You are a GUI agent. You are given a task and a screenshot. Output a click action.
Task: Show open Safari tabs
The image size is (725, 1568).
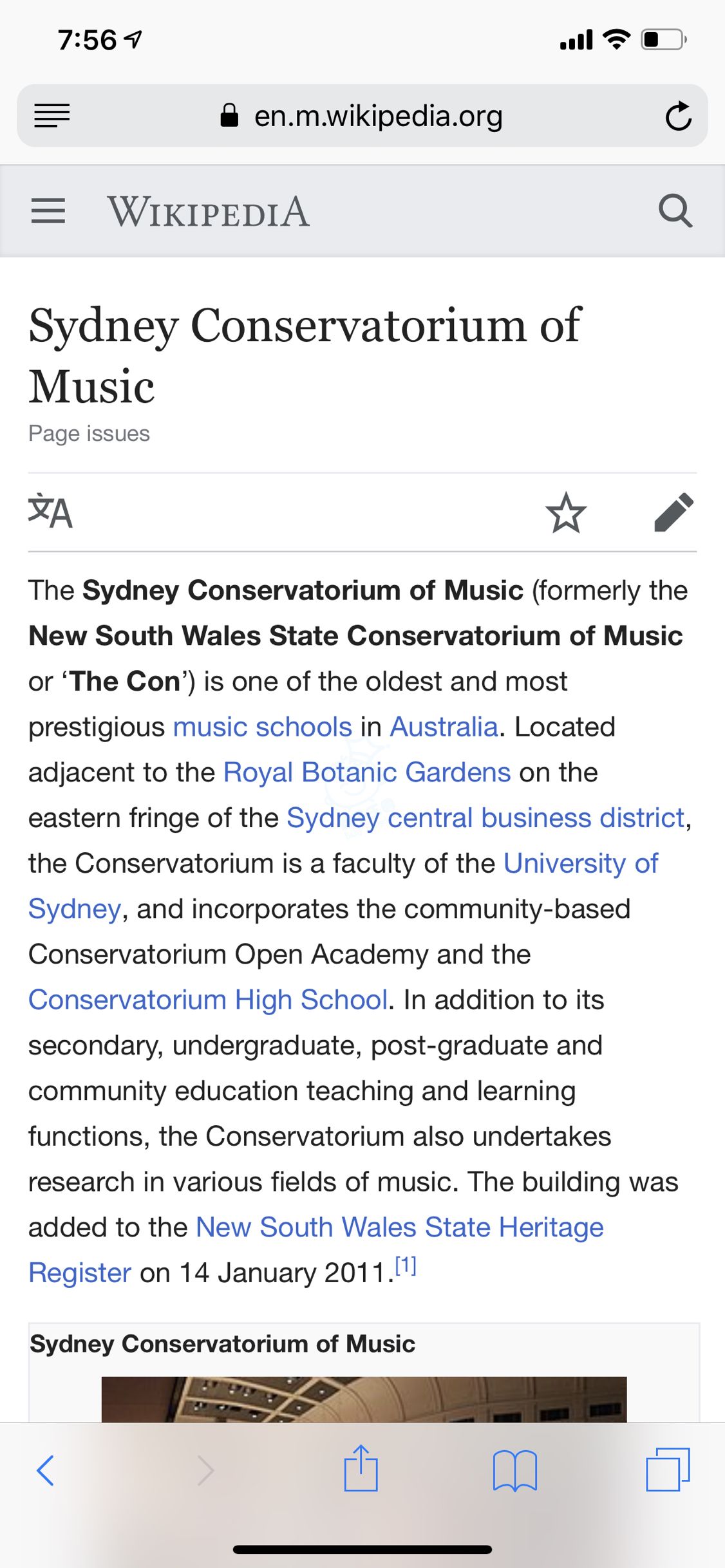[x=668, y=1469]
